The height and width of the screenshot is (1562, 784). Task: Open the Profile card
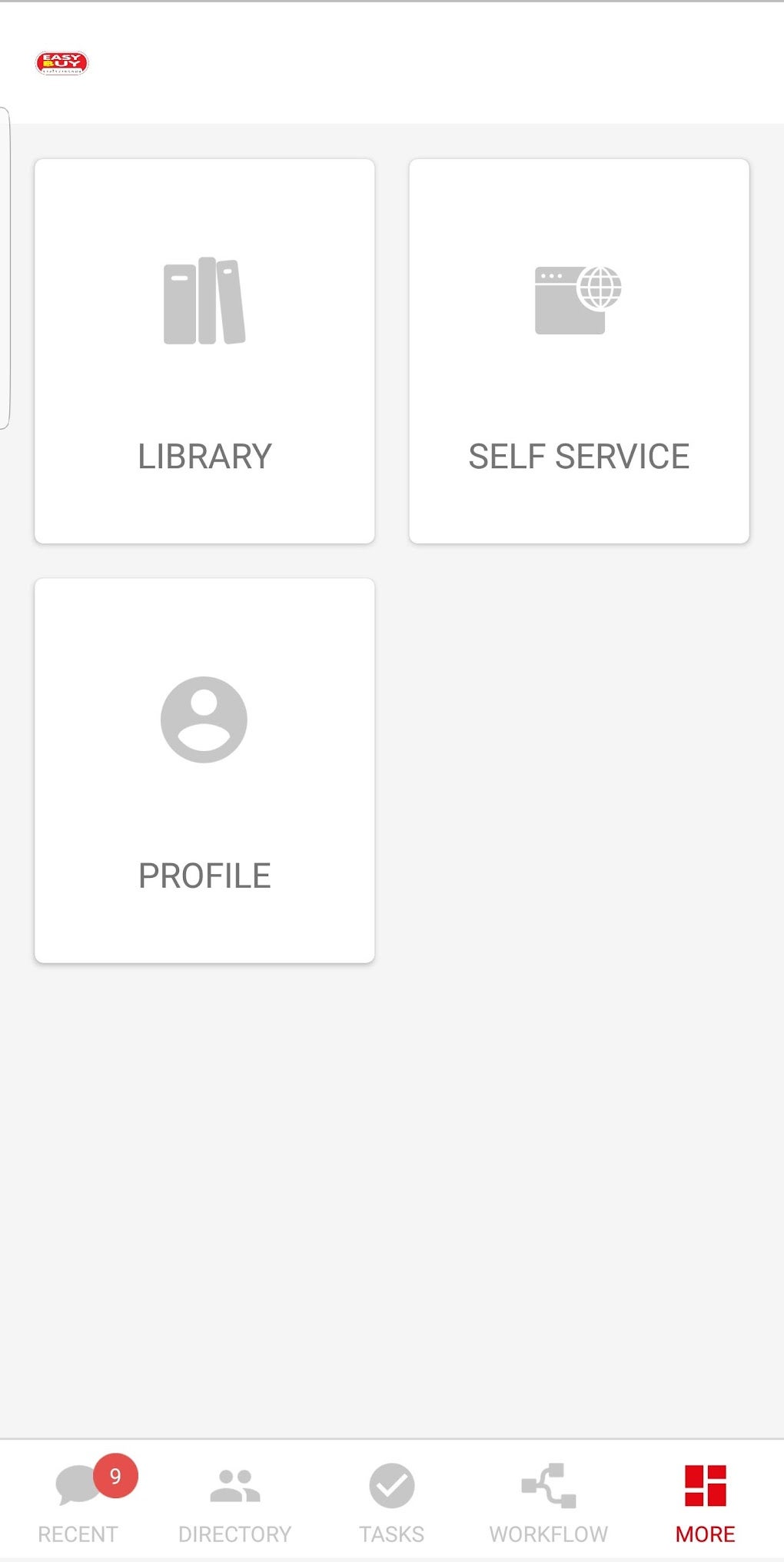(204, 770)
